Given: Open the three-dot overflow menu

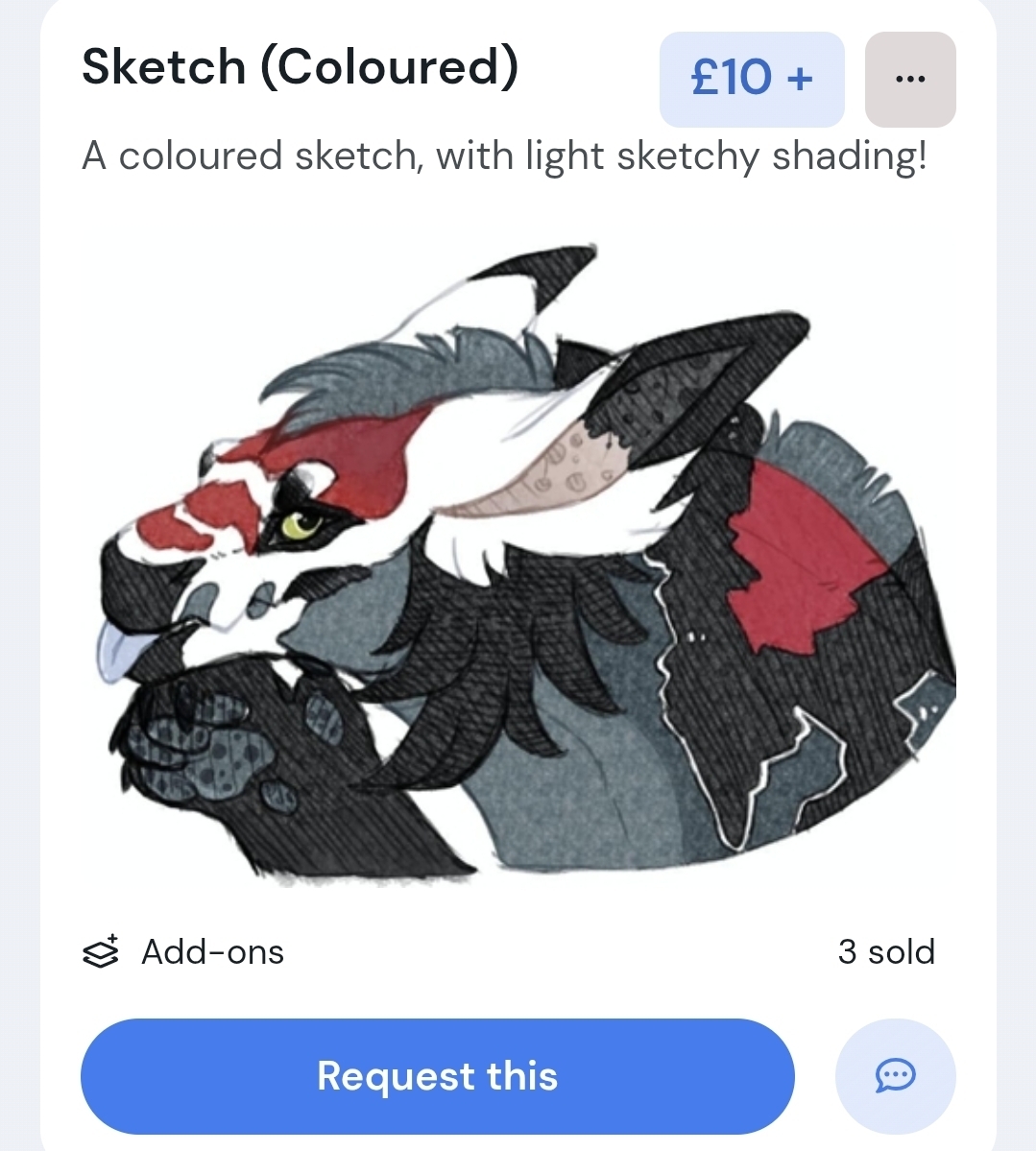Looking at the screenshot, I should (909, 80).
